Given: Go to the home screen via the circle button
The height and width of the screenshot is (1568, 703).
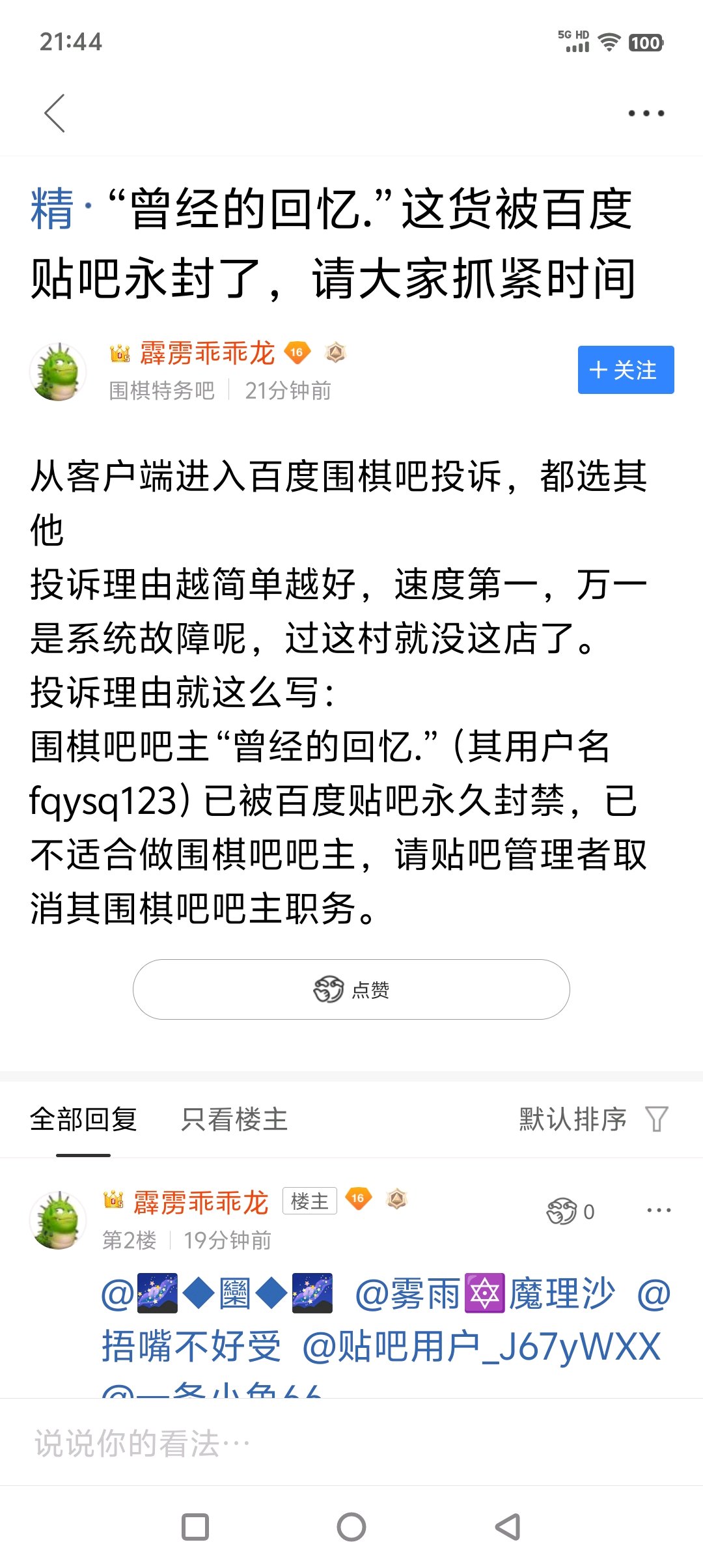Looking at the screenshot, I should 351,1527.
